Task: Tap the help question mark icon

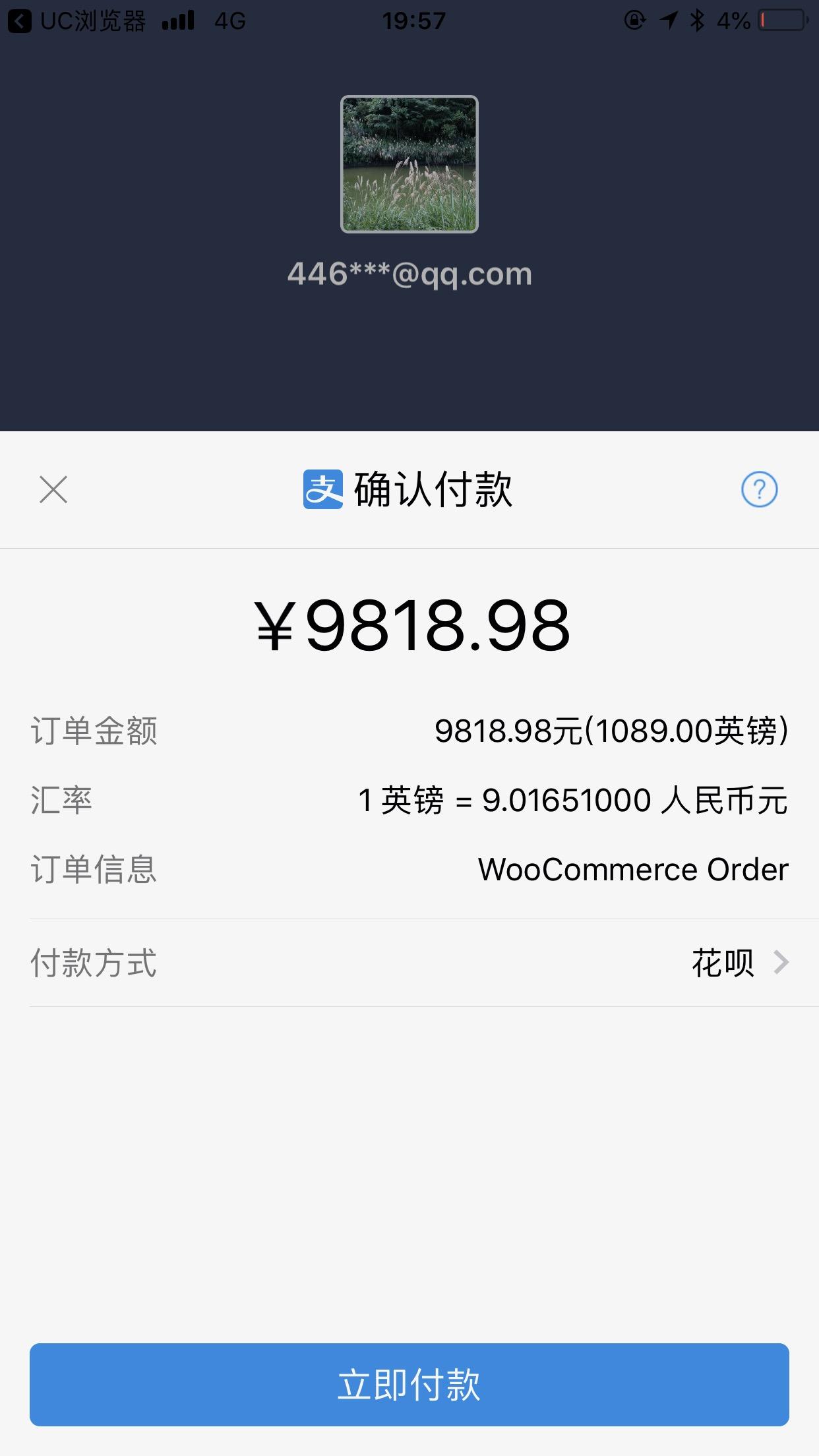Action: [x=760, y=490]
